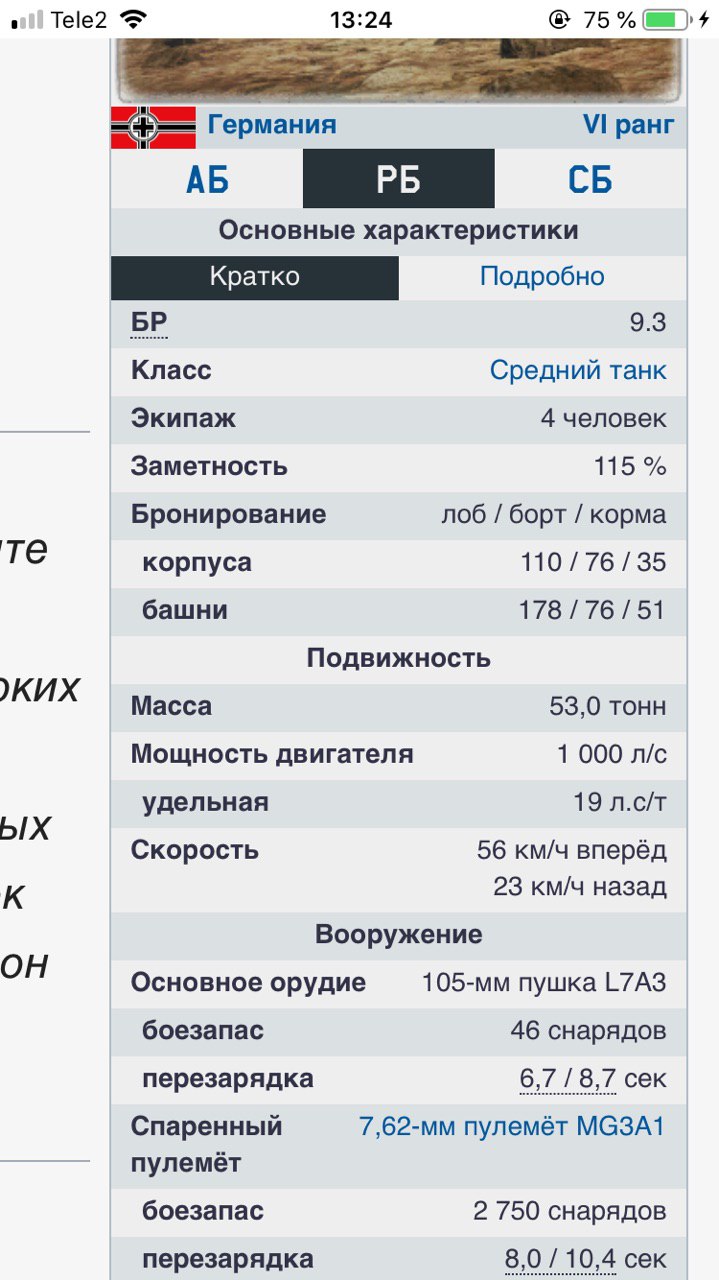The height and width of the screenshot is (1280, 719).
Task: Open the Средний танк class link
Action: point(577,371)
